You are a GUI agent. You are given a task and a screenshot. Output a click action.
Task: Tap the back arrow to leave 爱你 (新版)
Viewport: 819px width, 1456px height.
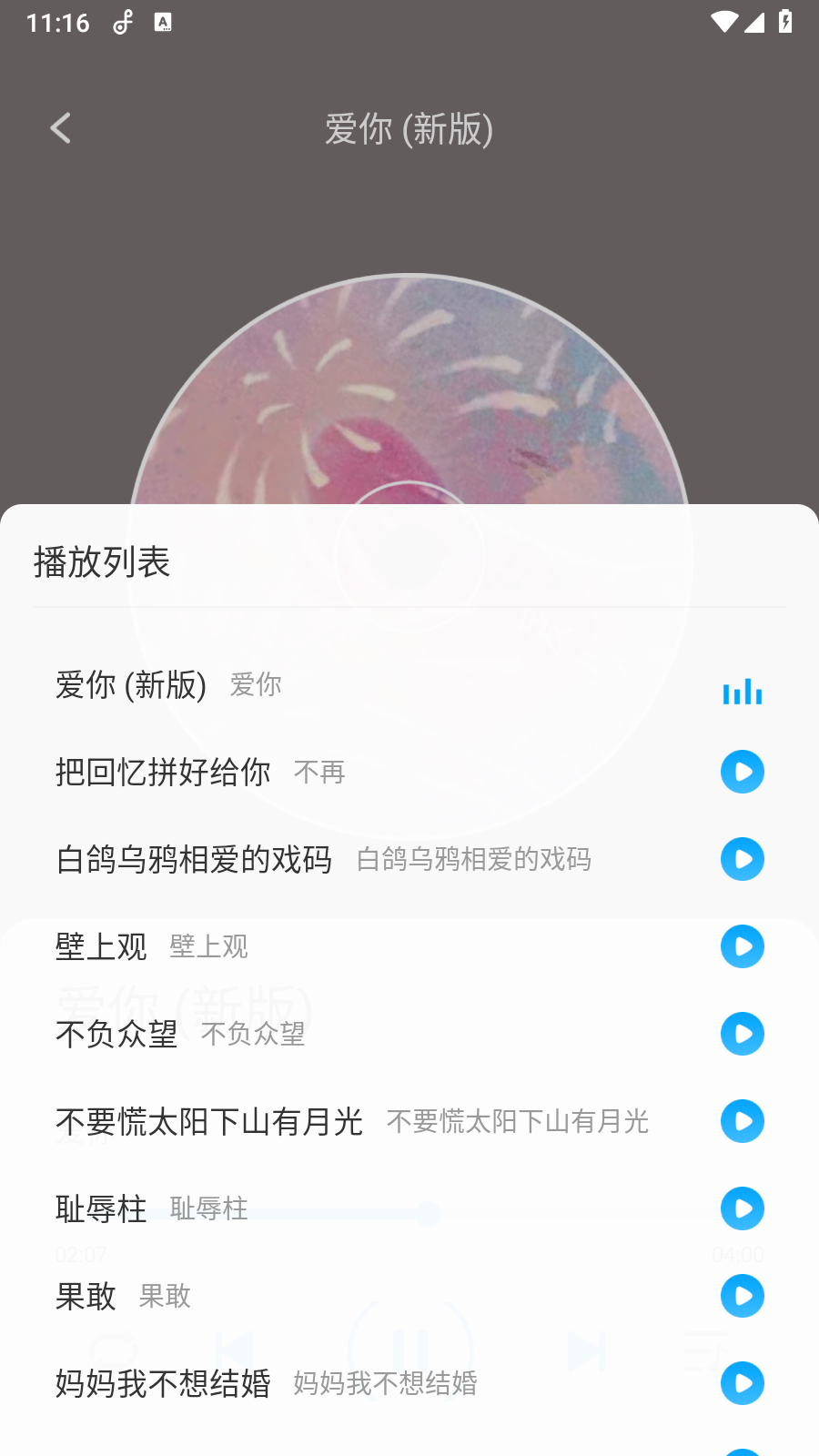click(x=60, y=127)
